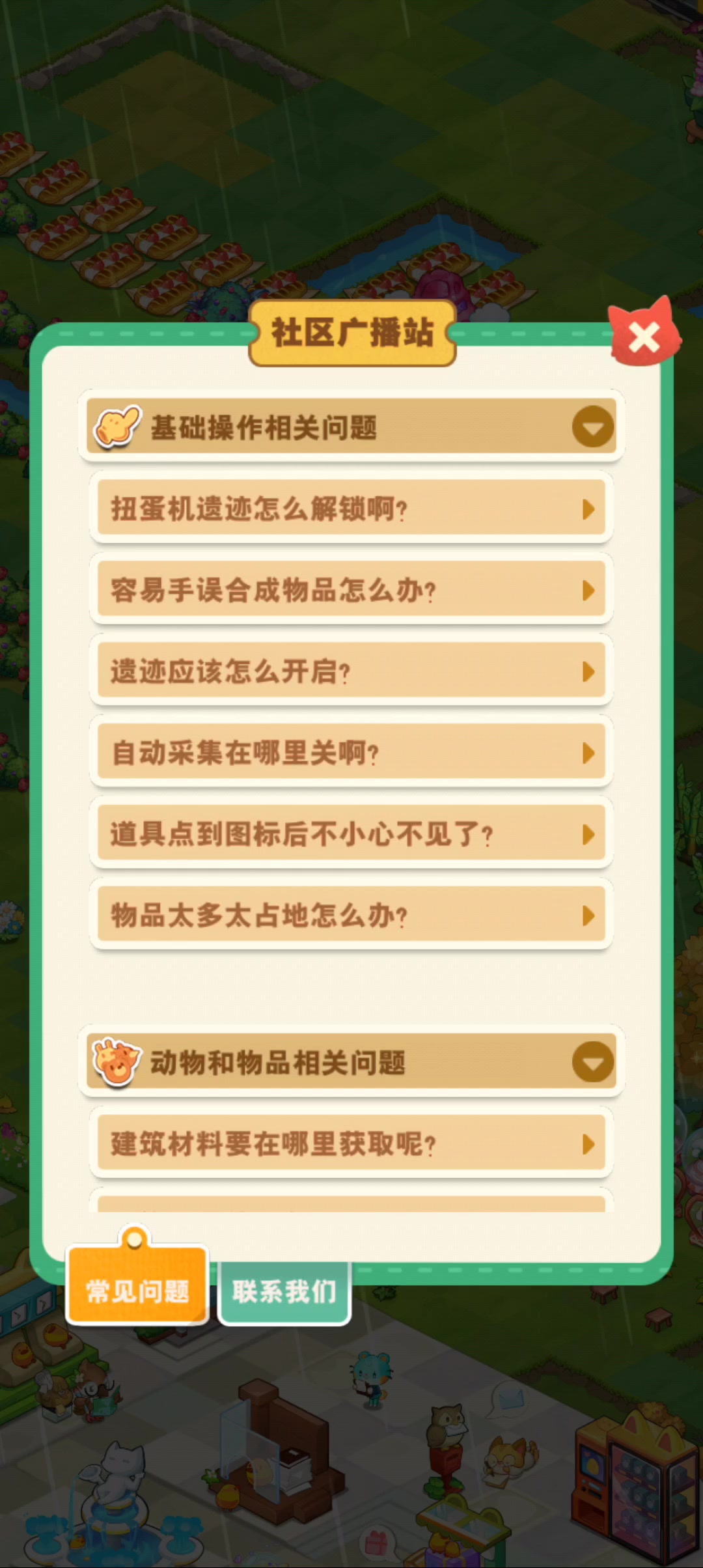Open question 物品太多太占地怎么办
The width and height of the screenshot is (703, 1568).
pos(351,915)
